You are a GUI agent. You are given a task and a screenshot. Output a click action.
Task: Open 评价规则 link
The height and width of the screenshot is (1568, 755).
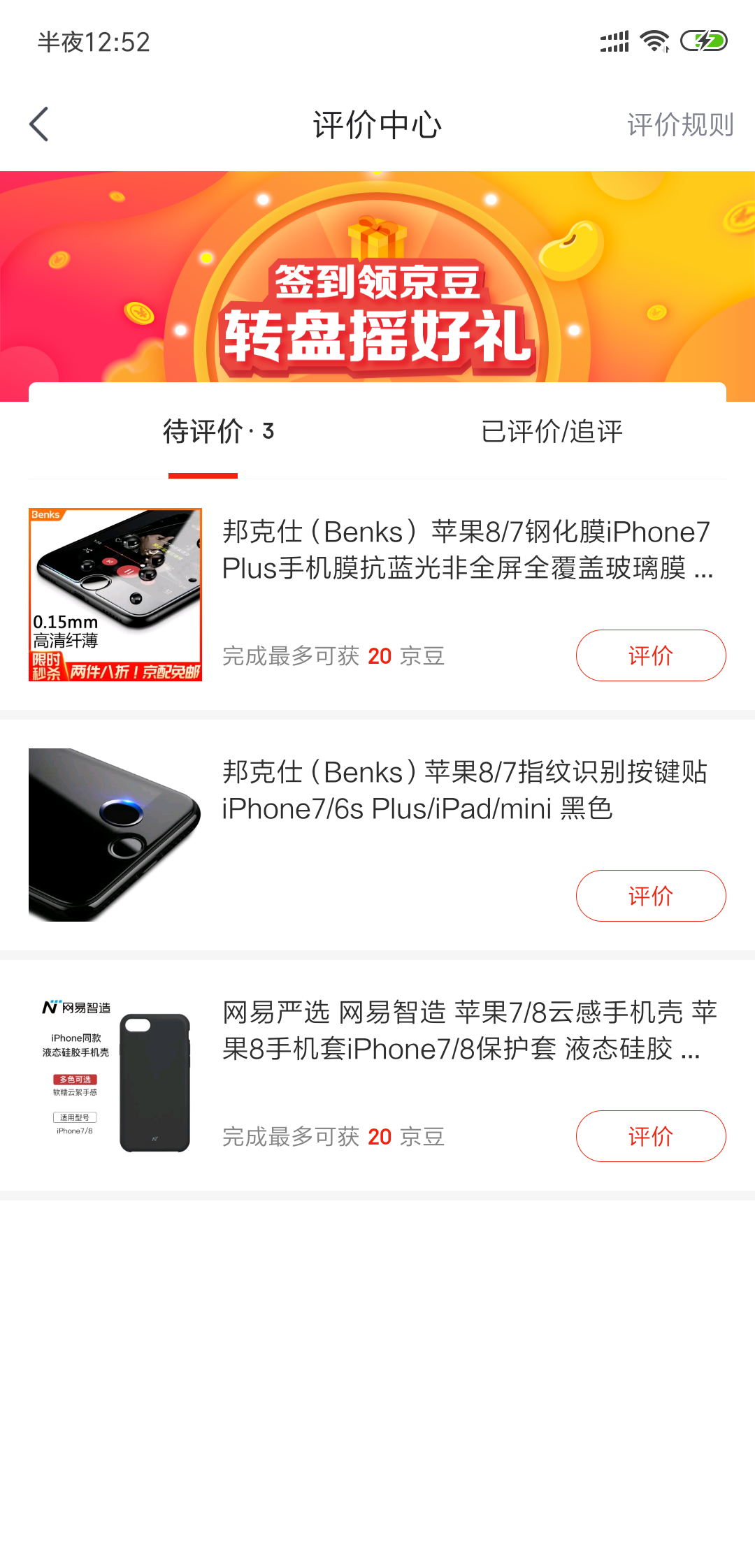click(680, 124)
